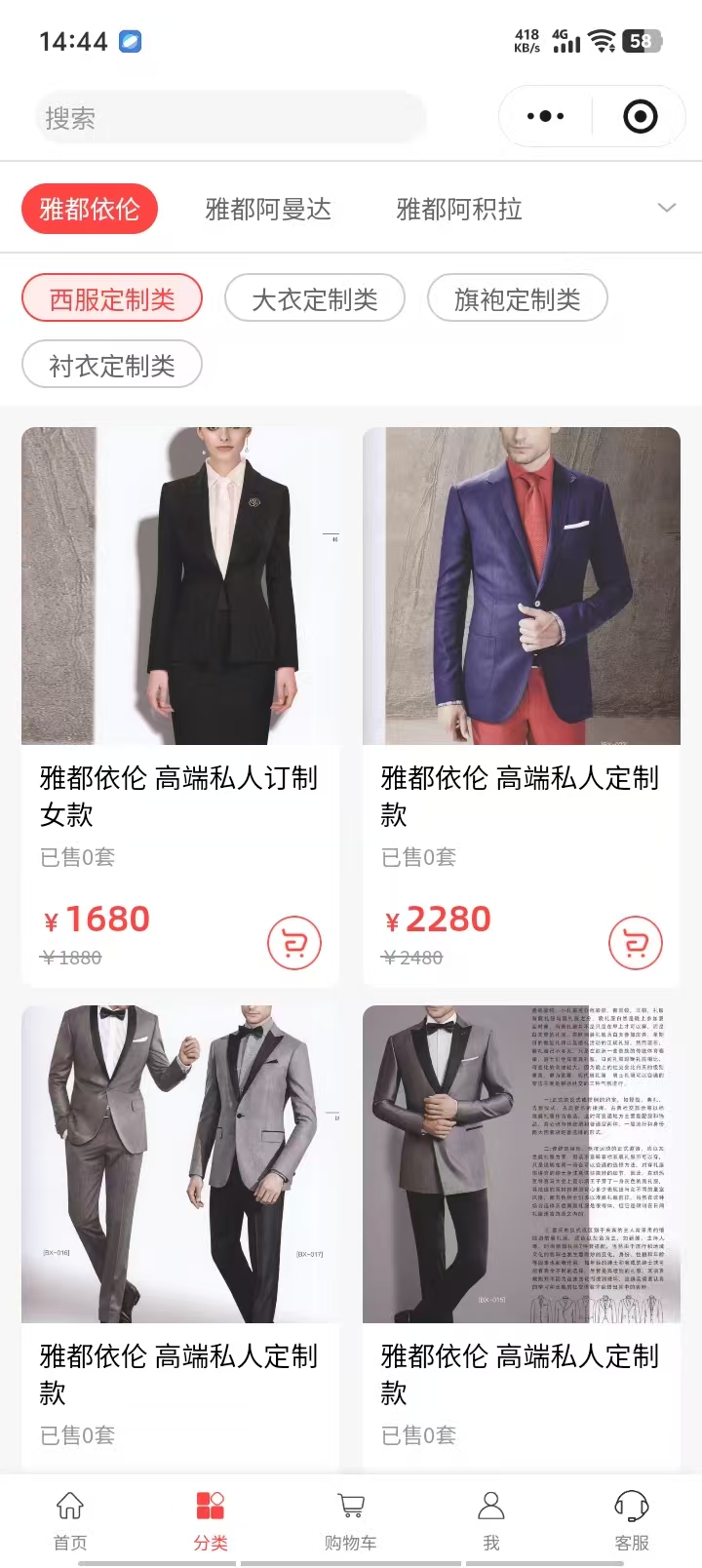The height and width of the screenshot is (1568, 702).
Task: Show 衬衣定制类 products
Action: [x=112, y=366]
